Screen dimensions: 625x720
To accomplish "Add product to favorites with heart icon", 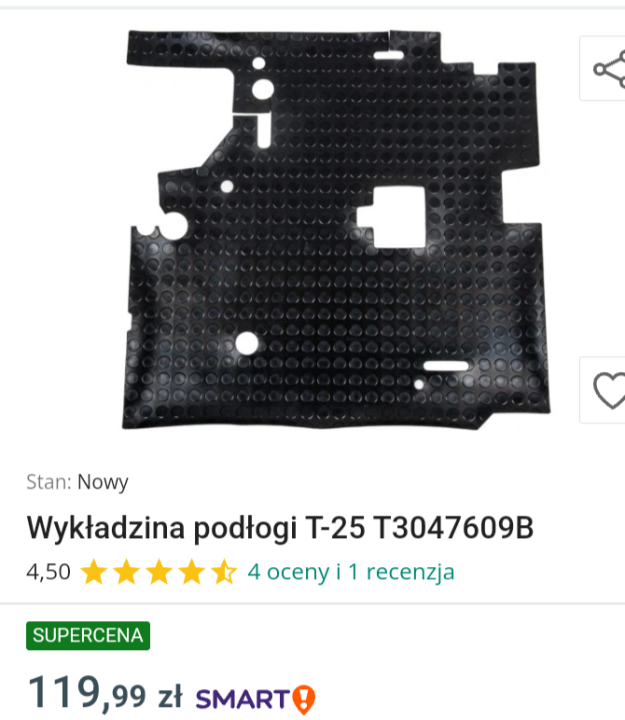I will [x=606, y=390].
